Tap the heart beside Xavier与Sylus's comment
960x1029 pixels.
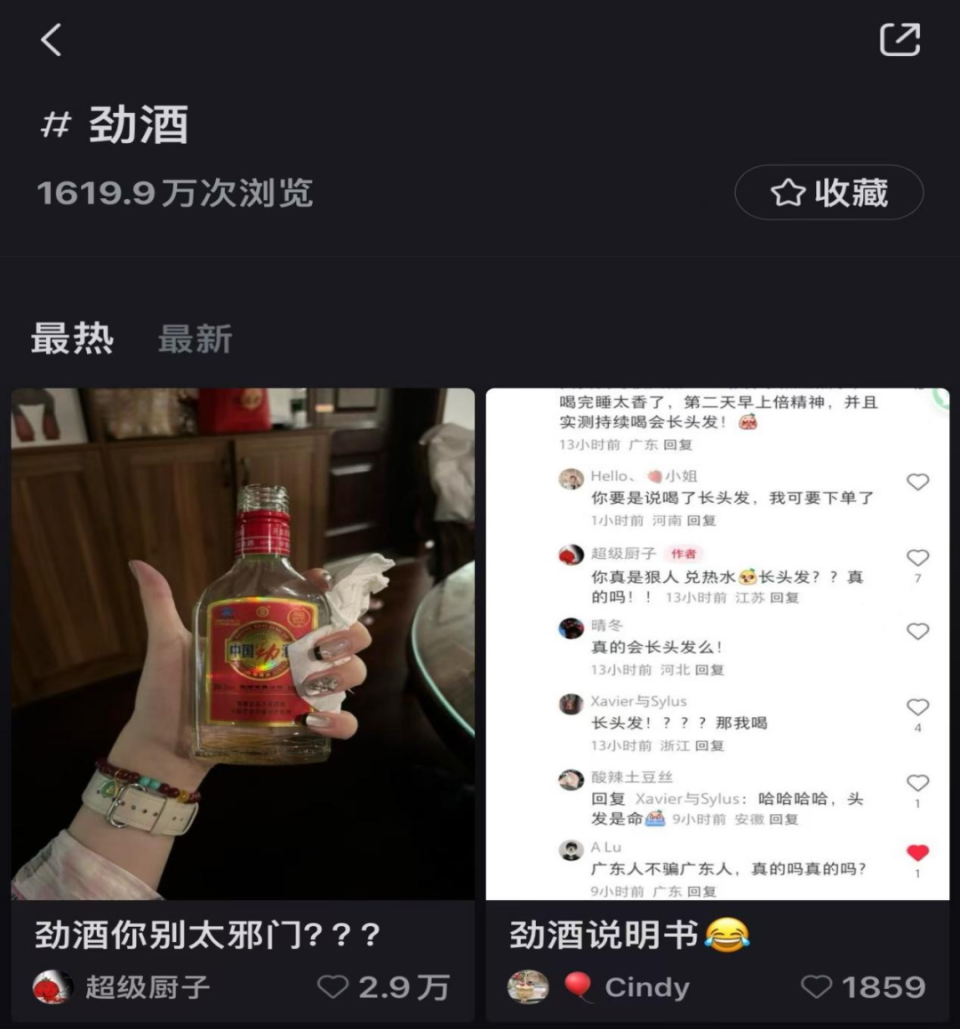[x=918, y=706]
